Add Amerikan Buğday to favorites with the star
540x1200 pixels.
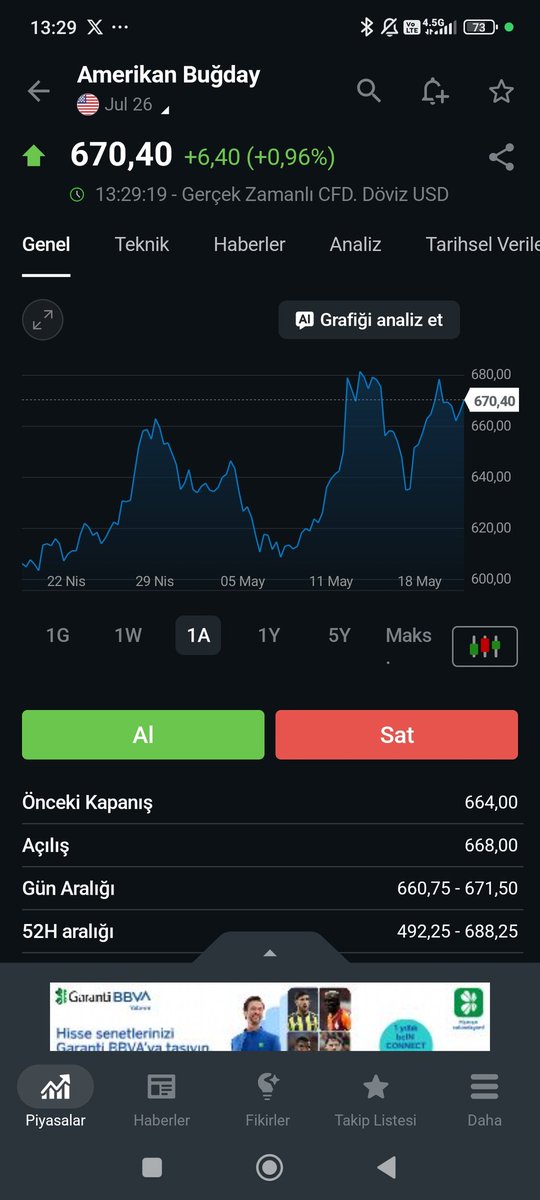click(x=501, y=92)
